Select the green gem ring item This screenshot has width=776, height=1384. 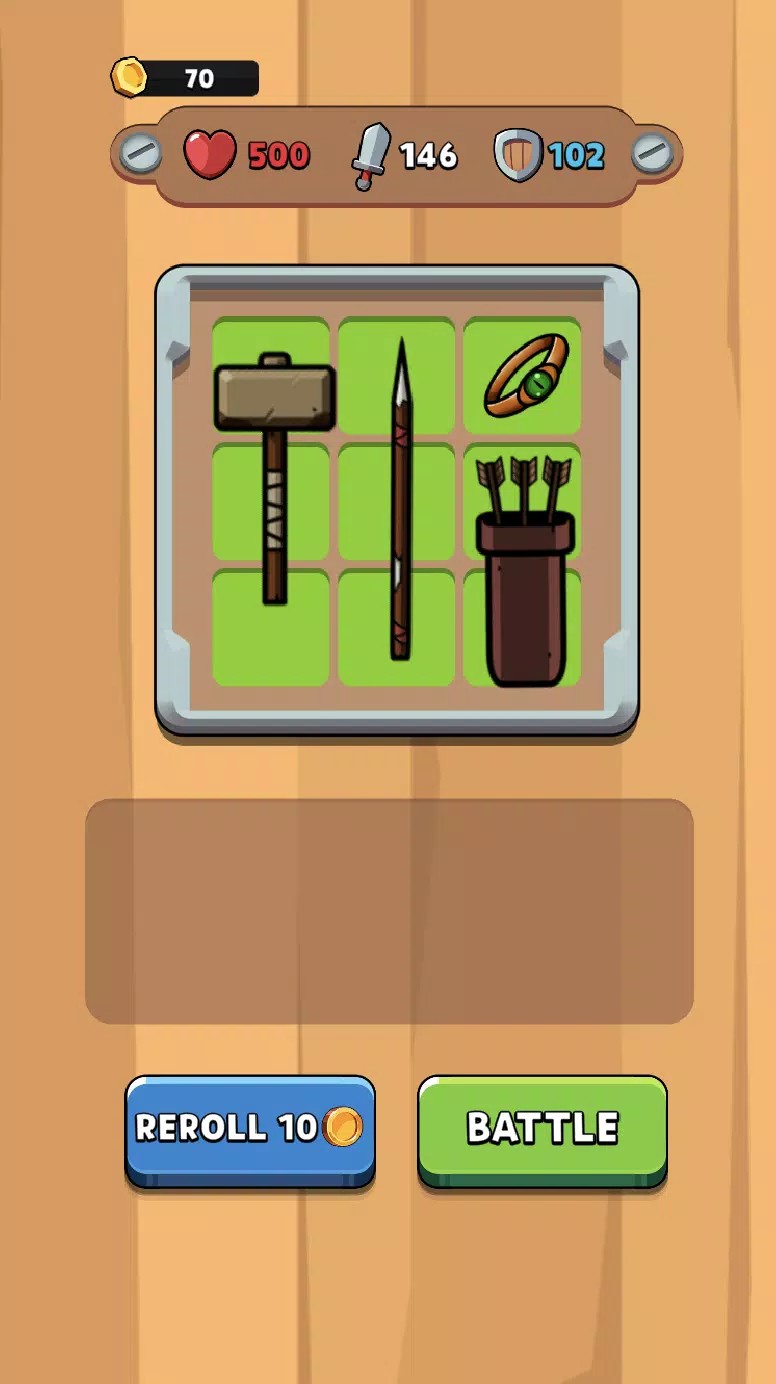pyautogui.click(x=526, y=377)
